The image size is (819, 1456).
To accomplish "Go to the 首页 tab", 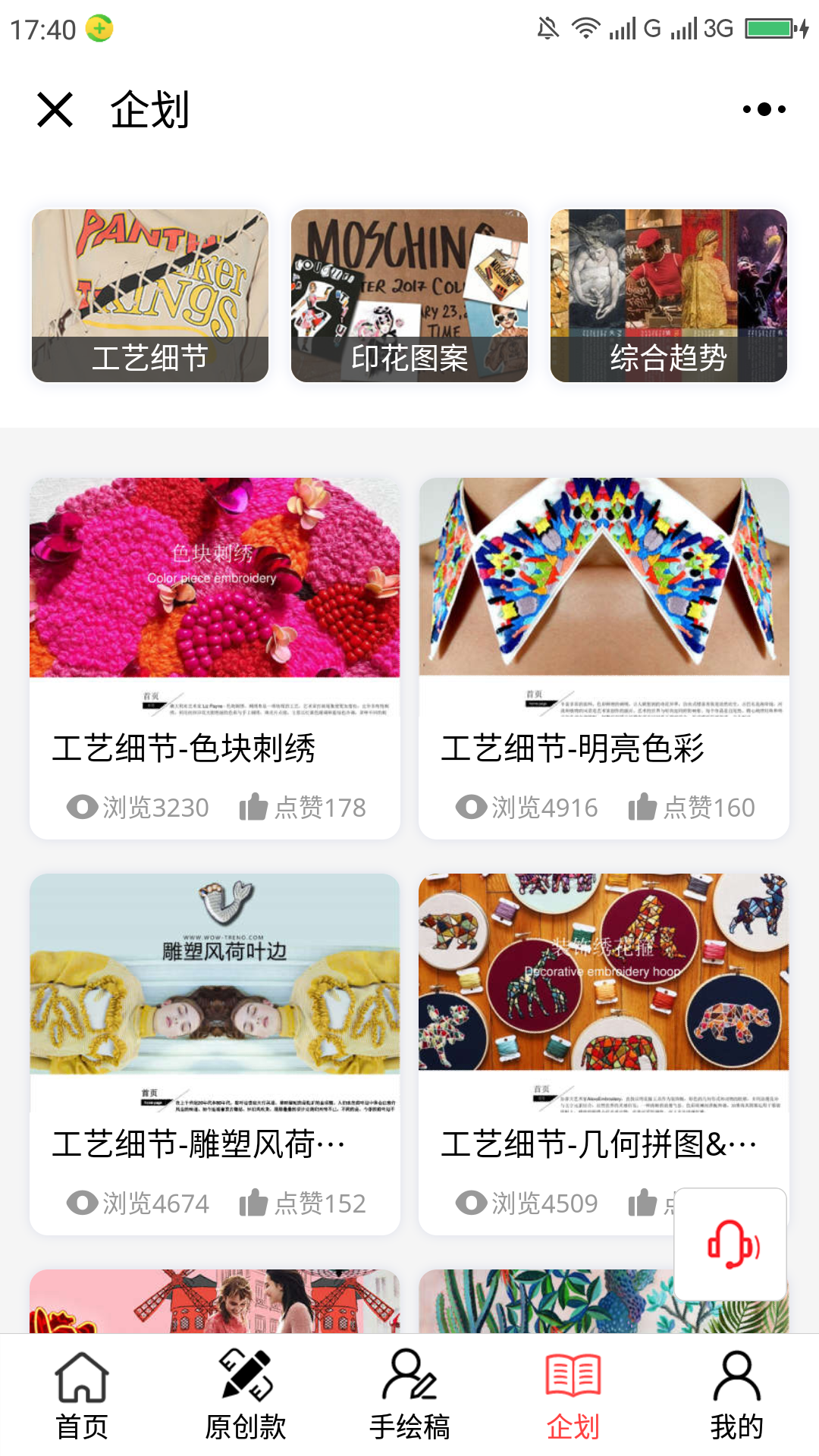I will (x=82, y=1395).
